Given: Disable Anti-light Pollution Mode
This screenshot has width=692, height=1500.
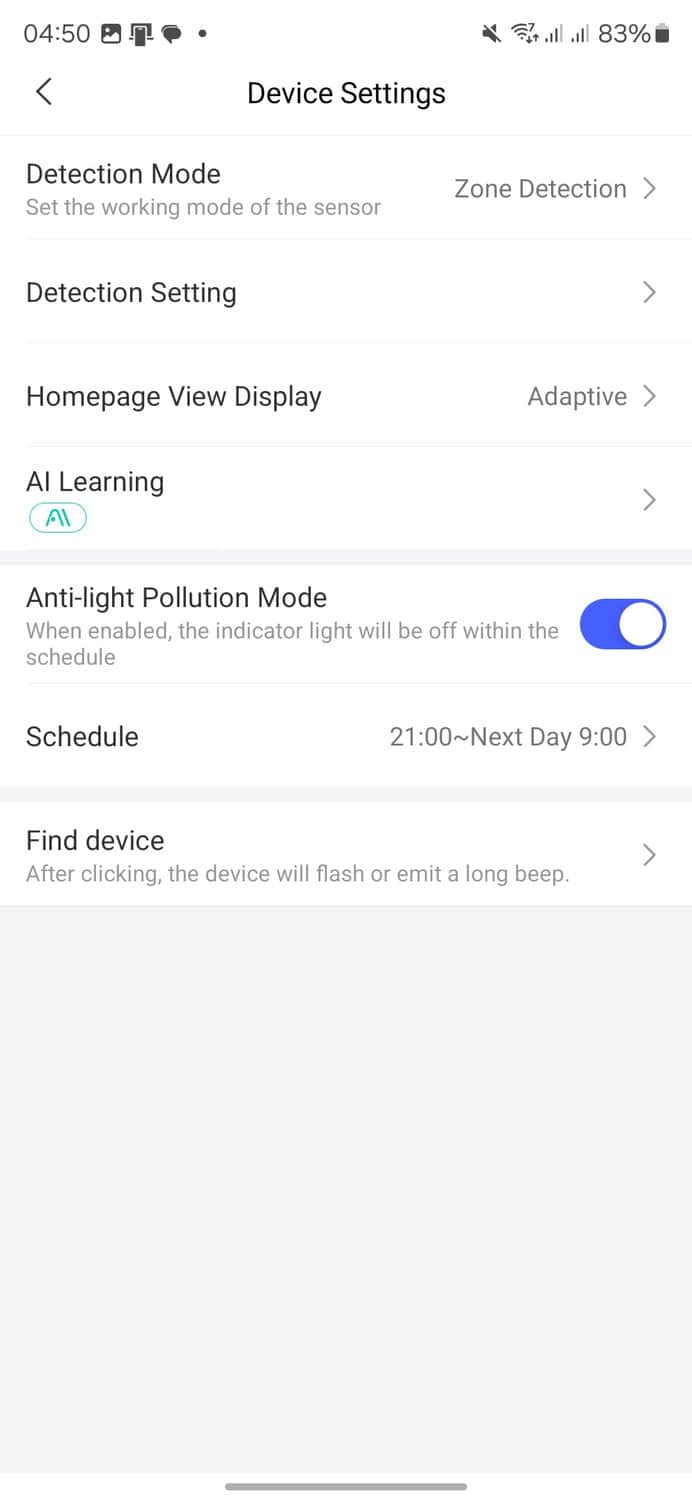Looking at the screenshot, I should click(x=622, y=625).
